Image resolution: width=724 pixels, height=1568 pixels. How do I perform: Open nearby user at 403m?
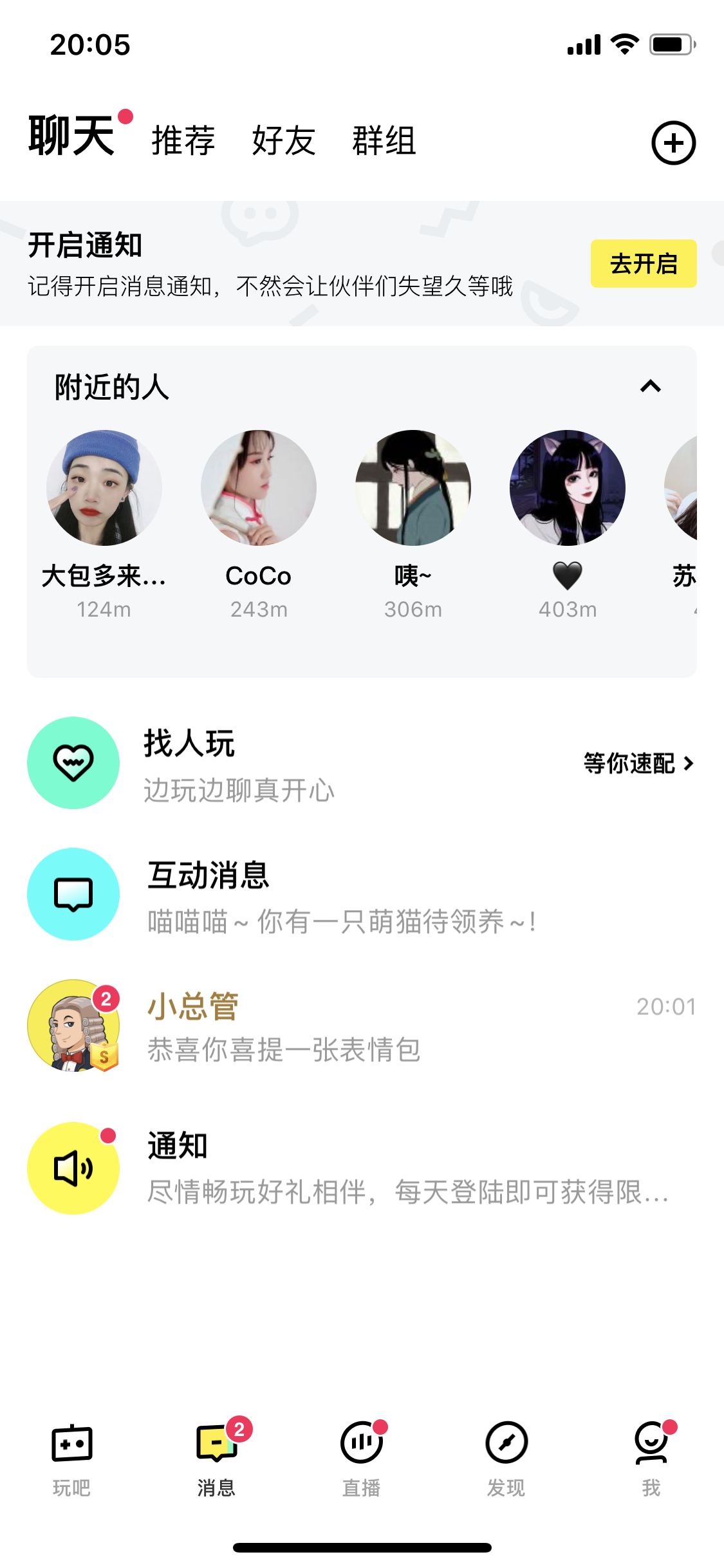(568, 488)
